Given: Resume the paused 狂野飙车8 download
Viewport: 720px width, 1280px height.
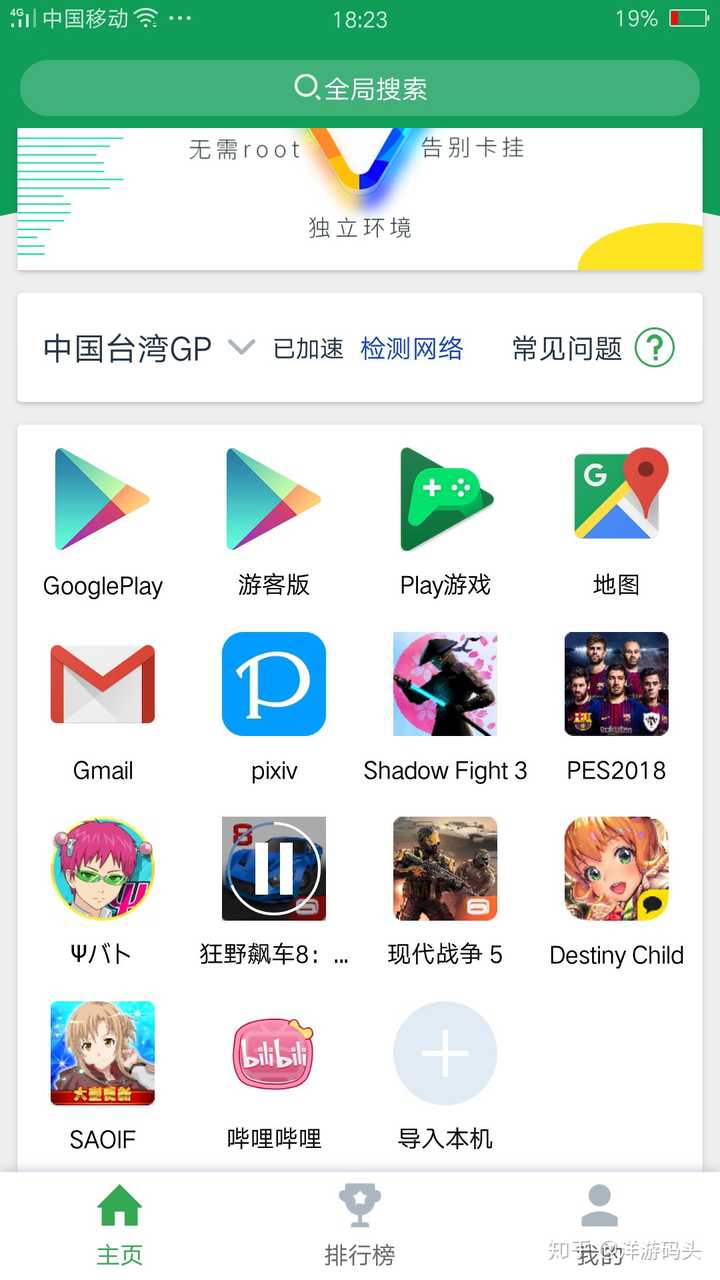Looking at the screenshot, I should (274, 869).
